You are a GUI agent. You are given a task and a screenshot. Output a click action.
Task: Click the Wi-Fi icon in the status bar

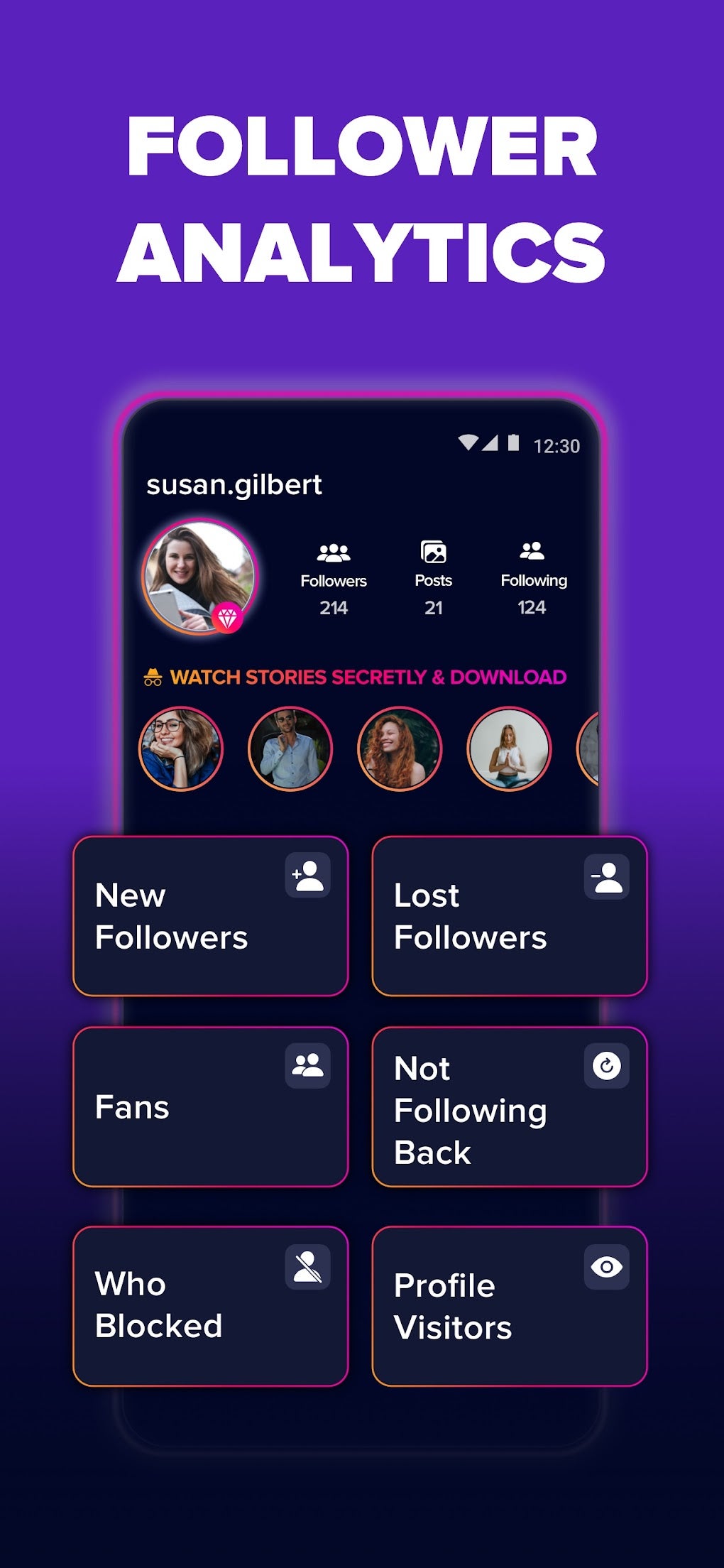click(468, 443)
